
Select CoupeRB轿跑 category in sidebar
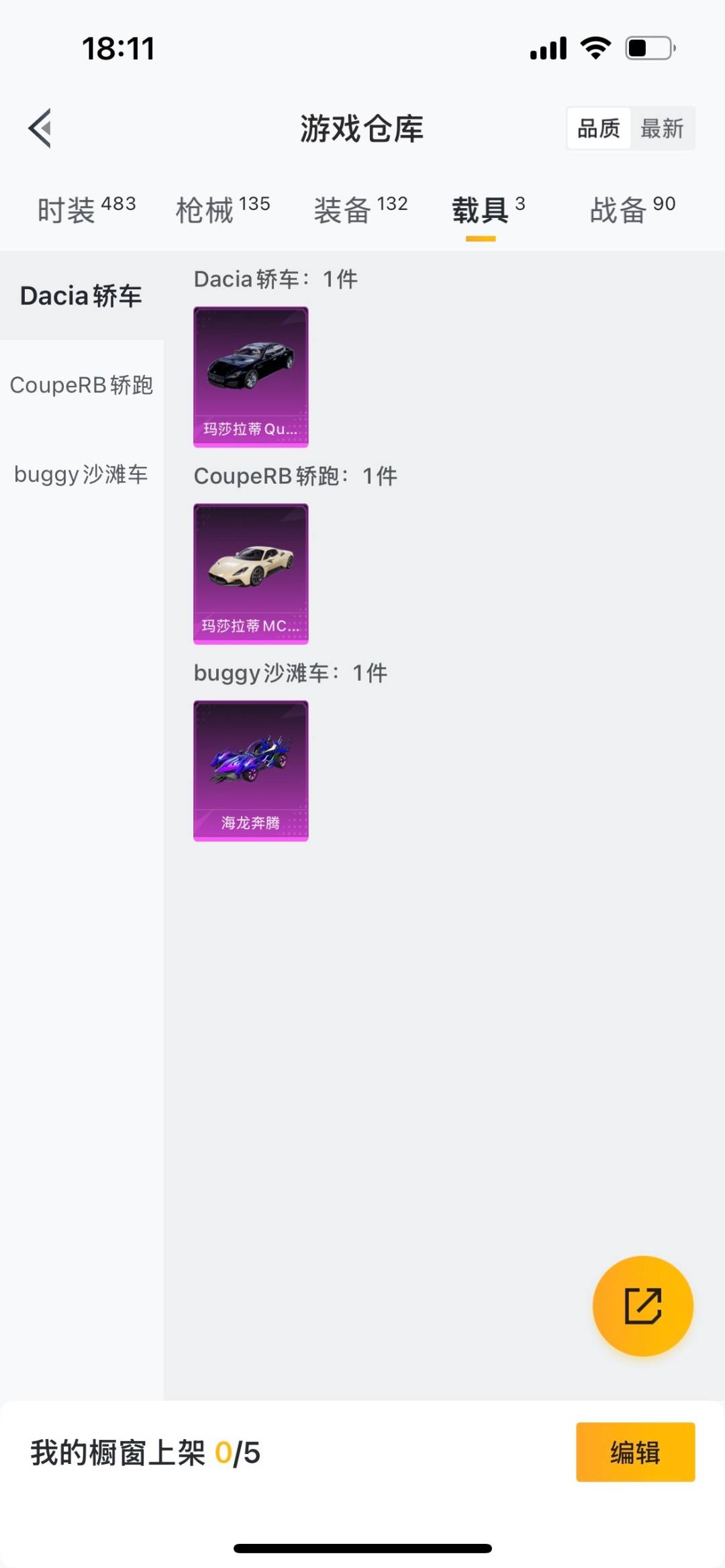click(x=82, y=386)
